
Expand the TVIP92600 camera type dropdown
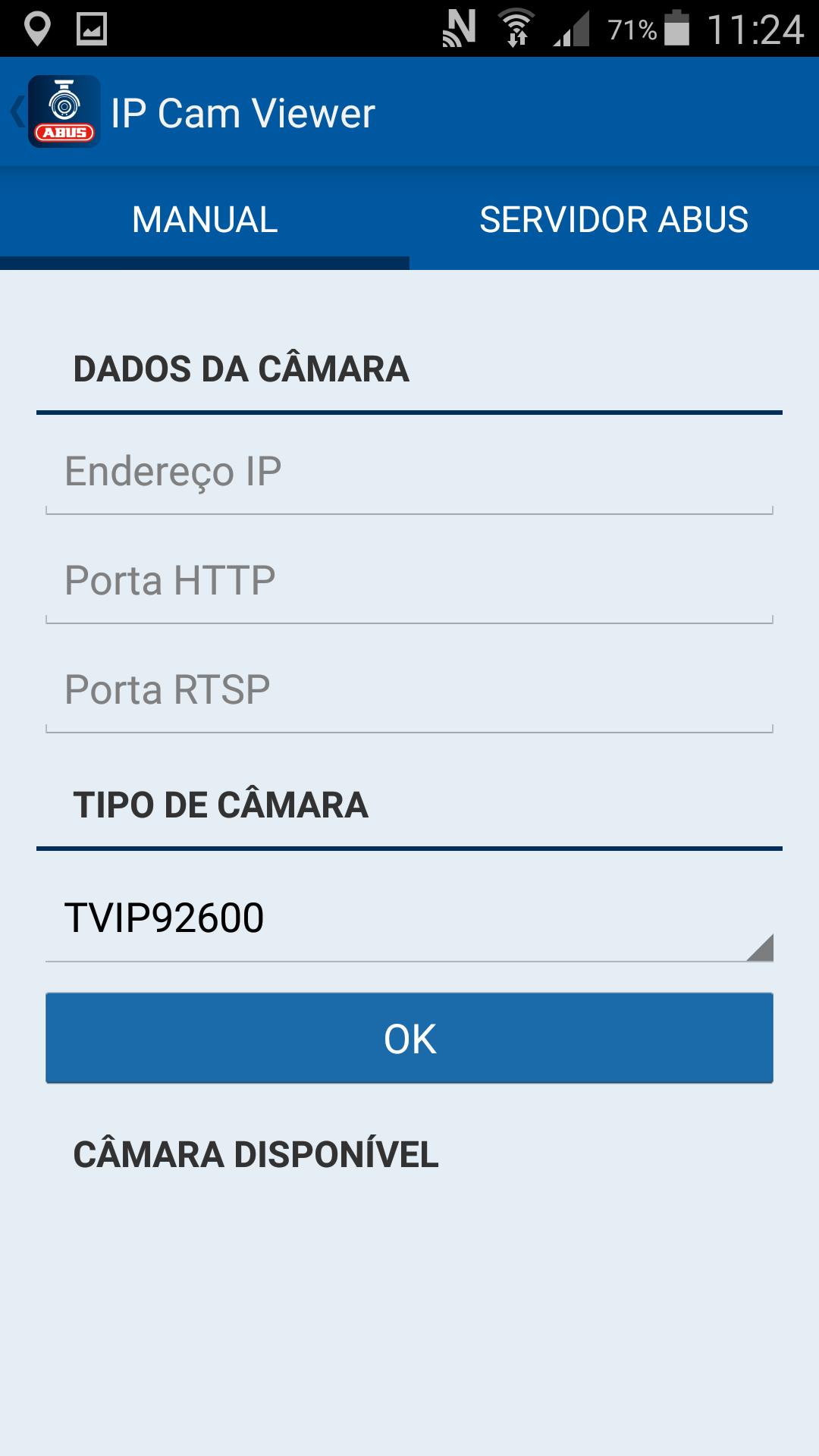[x=409, y=919]
